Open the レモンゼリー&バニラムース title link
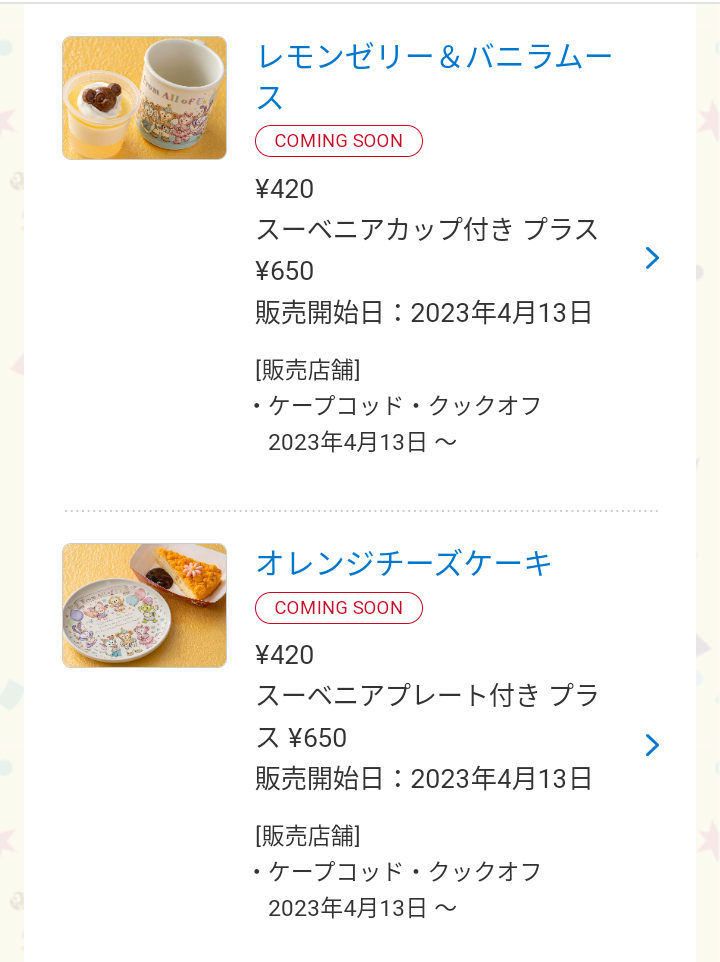The height and width of the screenshot is (962, 720). [x=434, y=77]
